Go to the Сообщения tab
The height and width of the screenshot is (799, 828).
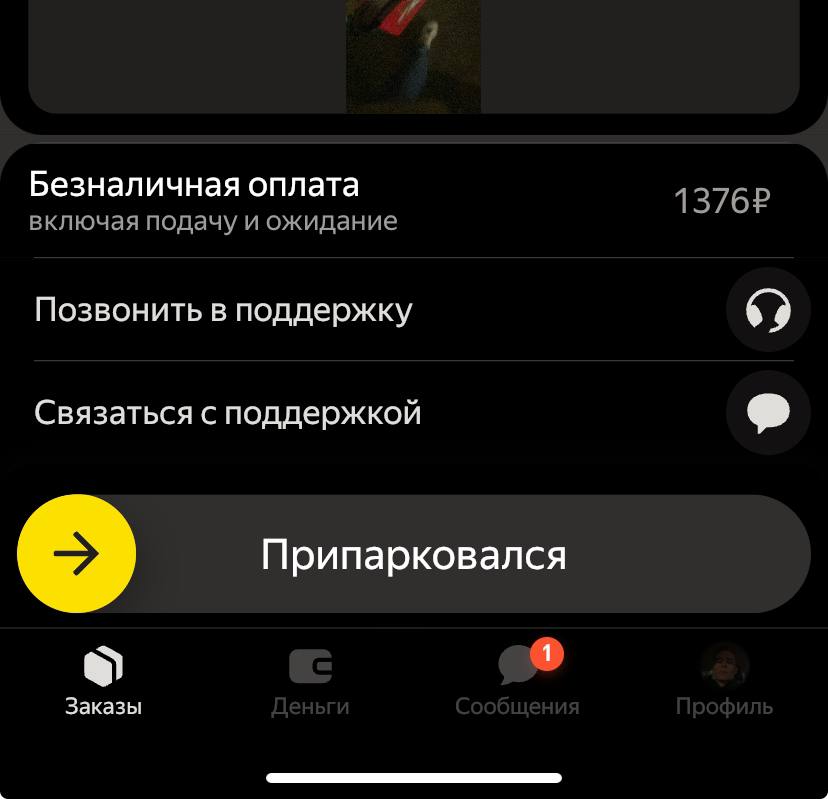517,682
